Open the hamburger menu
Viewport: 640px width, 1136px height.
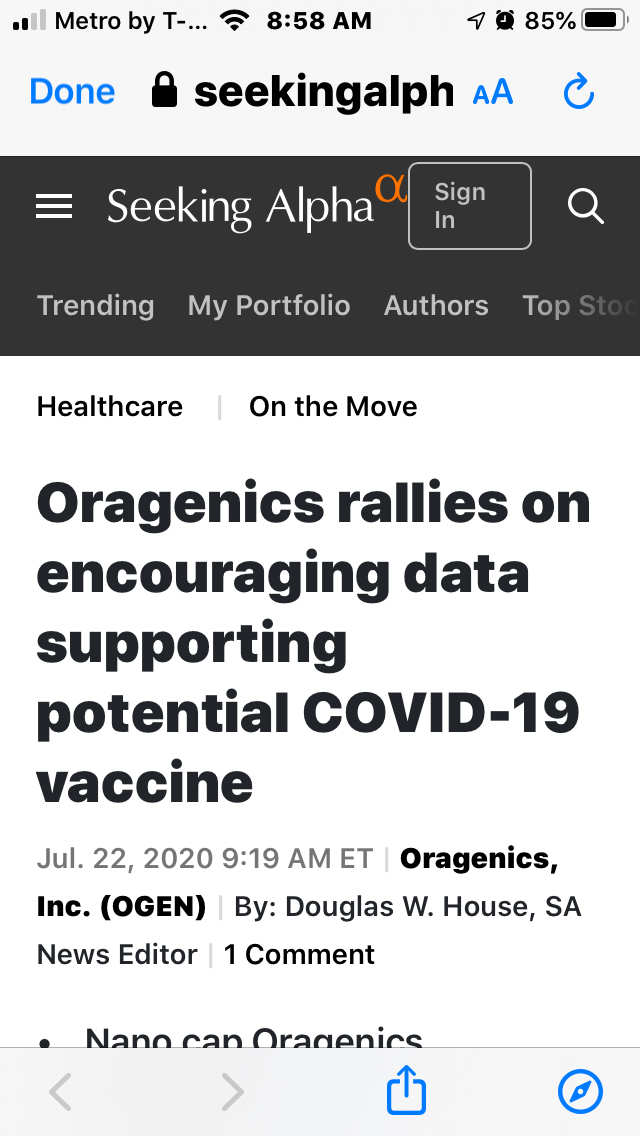[x=54, y=206]
